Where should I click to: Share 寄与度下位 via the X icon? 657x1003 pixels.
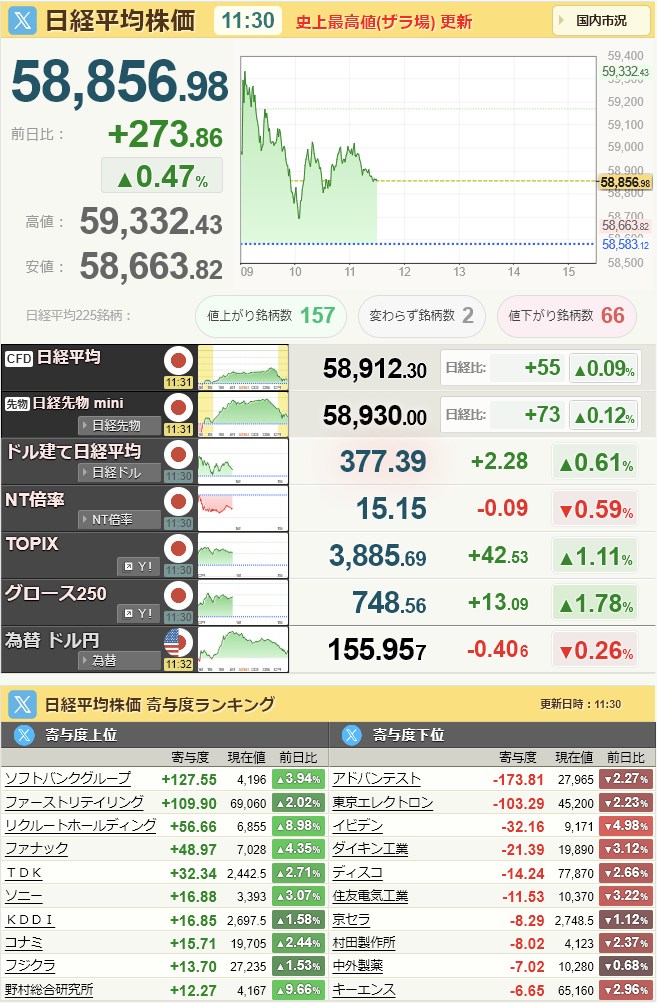tap(351, 735)
